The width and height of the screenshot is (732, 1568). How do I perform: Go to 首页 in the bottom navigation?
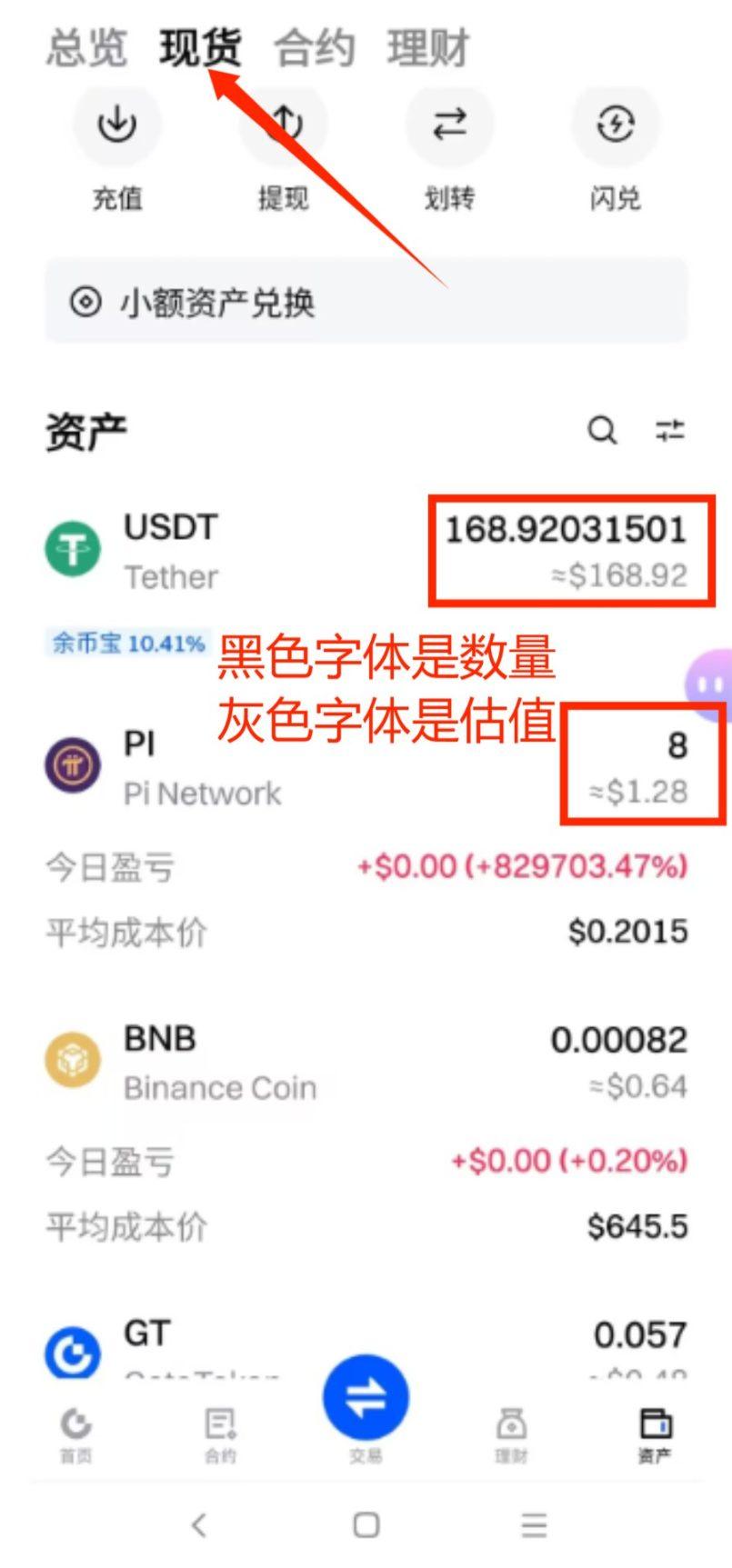(x=76, y=1434)
